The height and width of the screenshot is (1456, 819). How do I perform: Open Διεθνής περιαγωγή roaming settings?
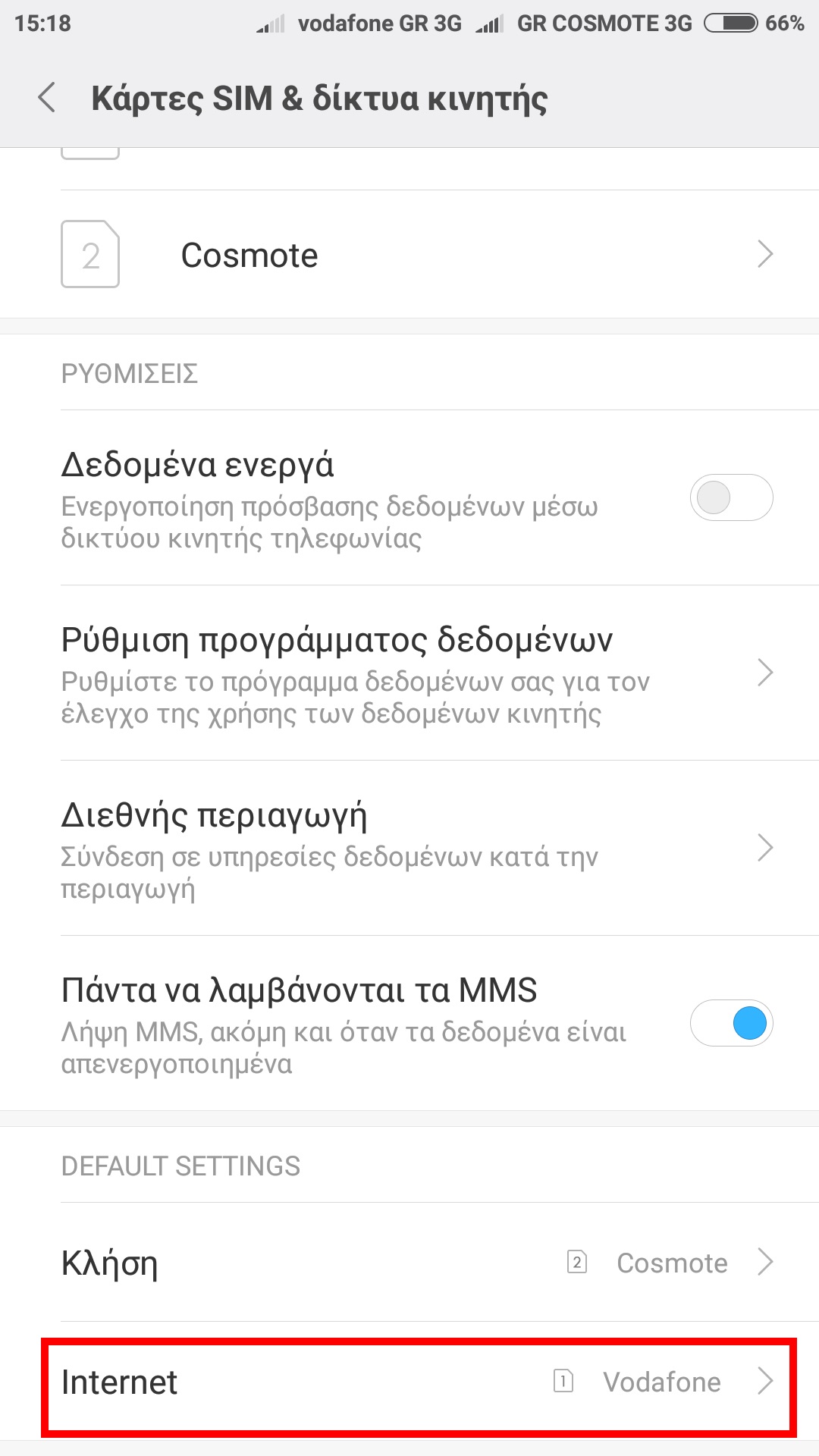pos(409,848)
